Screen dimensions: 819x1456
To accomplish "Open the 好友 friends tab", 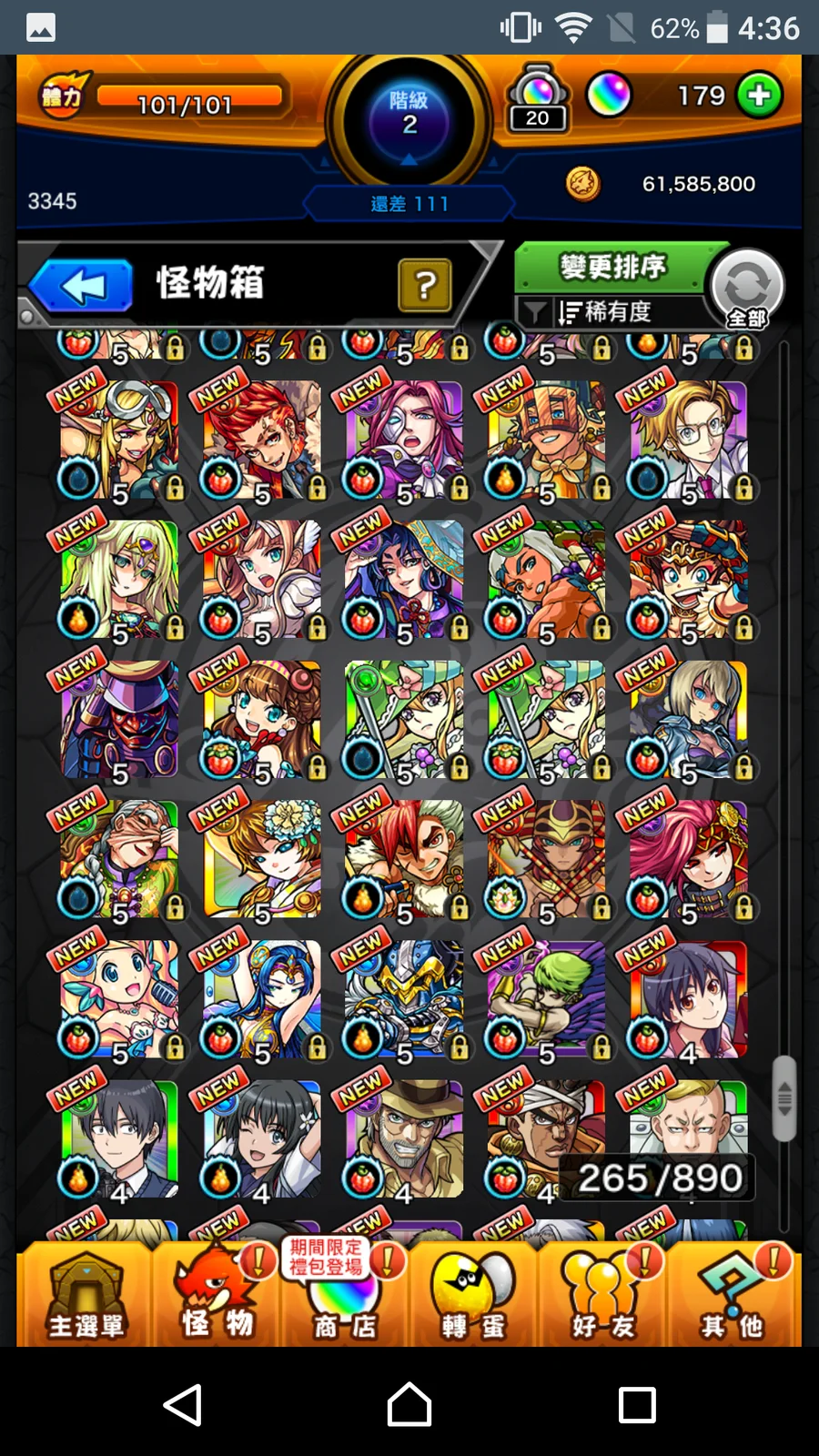I will [602, 1297].
